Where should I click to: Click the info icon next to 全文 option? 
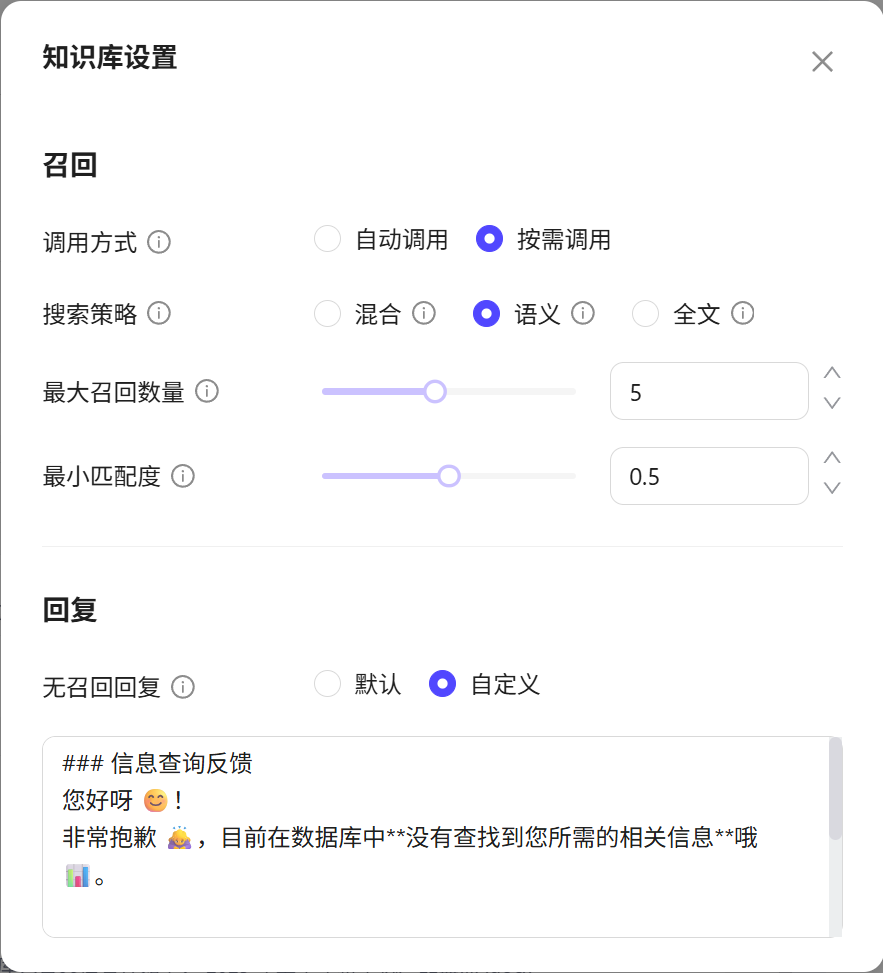point(742,313)
